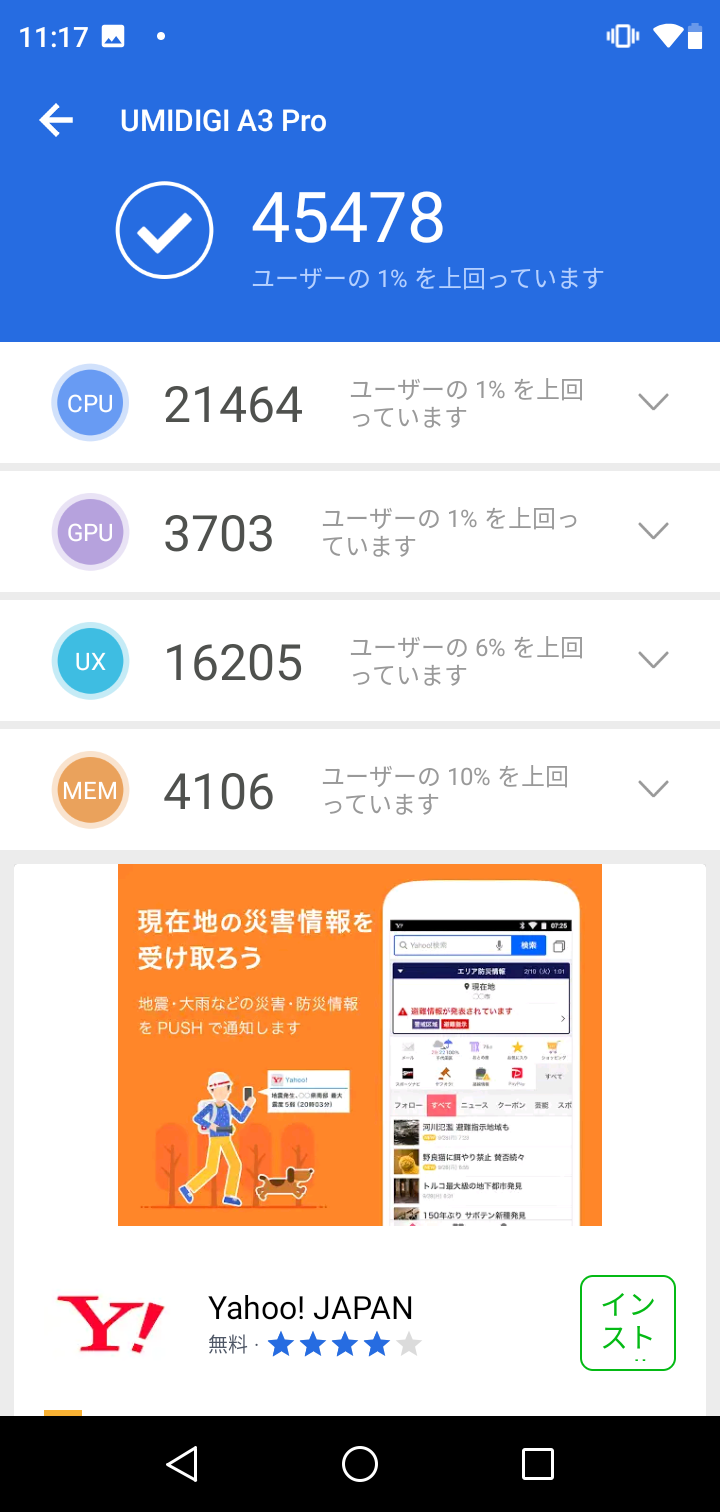Open the Yahoo! JAPAN disaster info ad banner
720x1512 pixels.
click(x=360, y=1045)
